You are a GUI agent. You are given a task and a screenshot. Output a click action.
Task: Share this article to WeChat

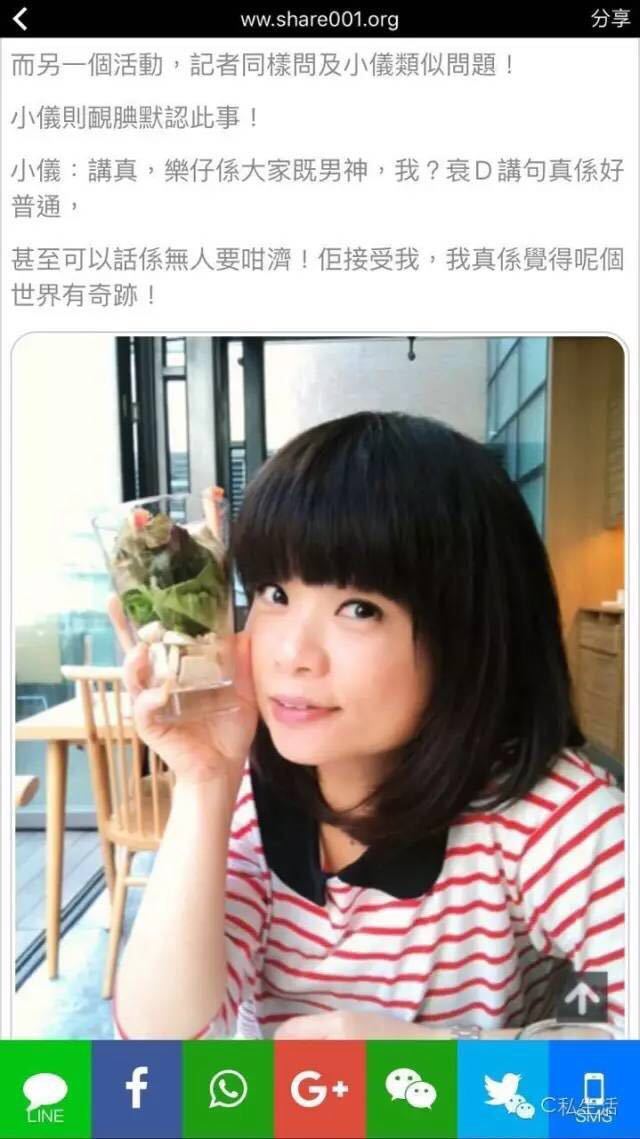tap(411, 1090)
